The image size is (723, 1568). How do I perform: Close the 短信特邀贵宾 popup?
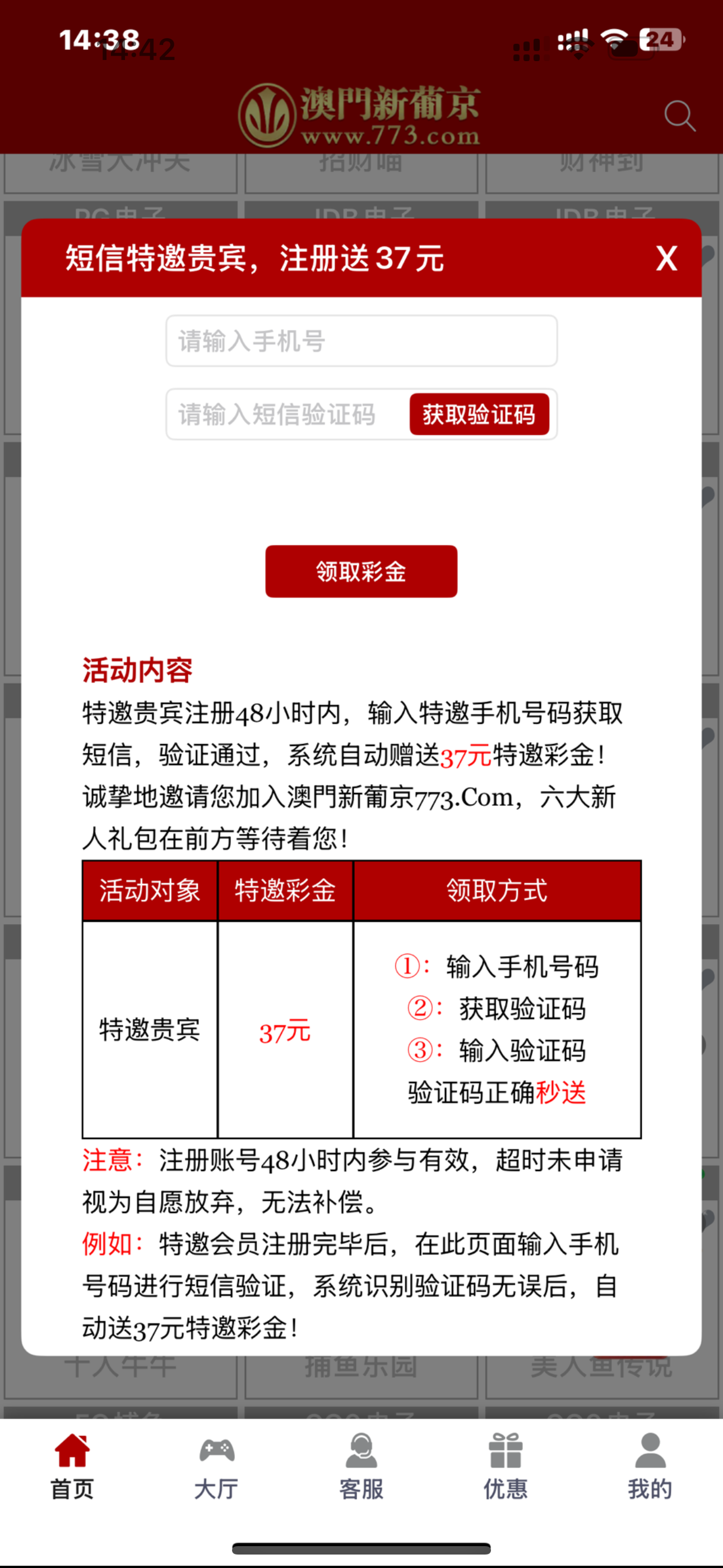[x=666, y=259]
